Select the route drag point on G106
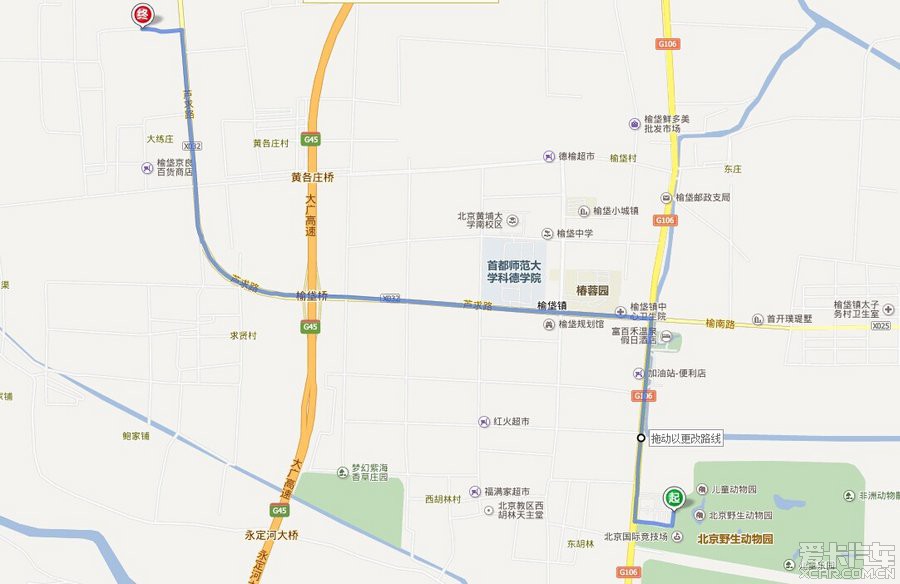The width and height of the screenshot is (900, 584). pos(641,438)
